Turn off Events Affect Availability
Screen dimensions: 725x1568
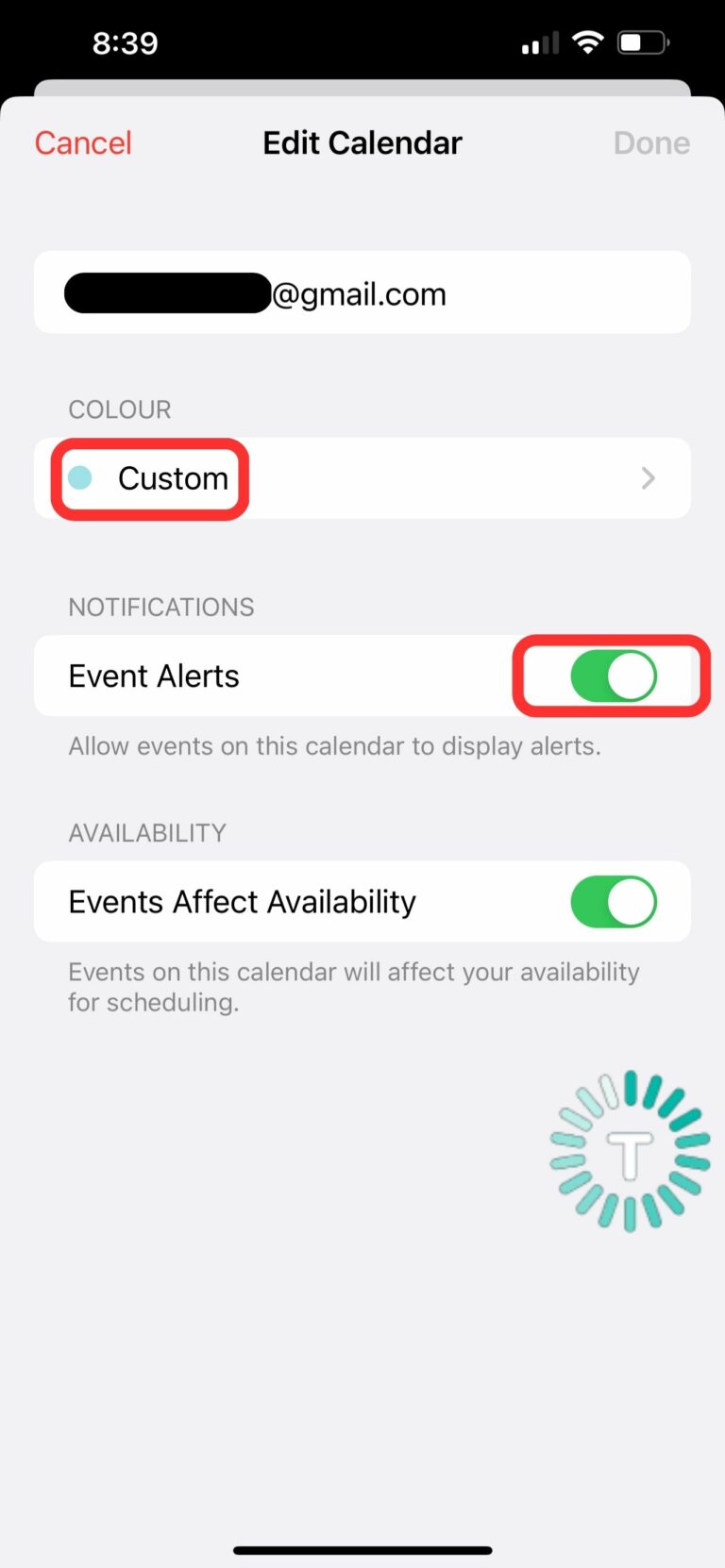click(x=613, y=901)
